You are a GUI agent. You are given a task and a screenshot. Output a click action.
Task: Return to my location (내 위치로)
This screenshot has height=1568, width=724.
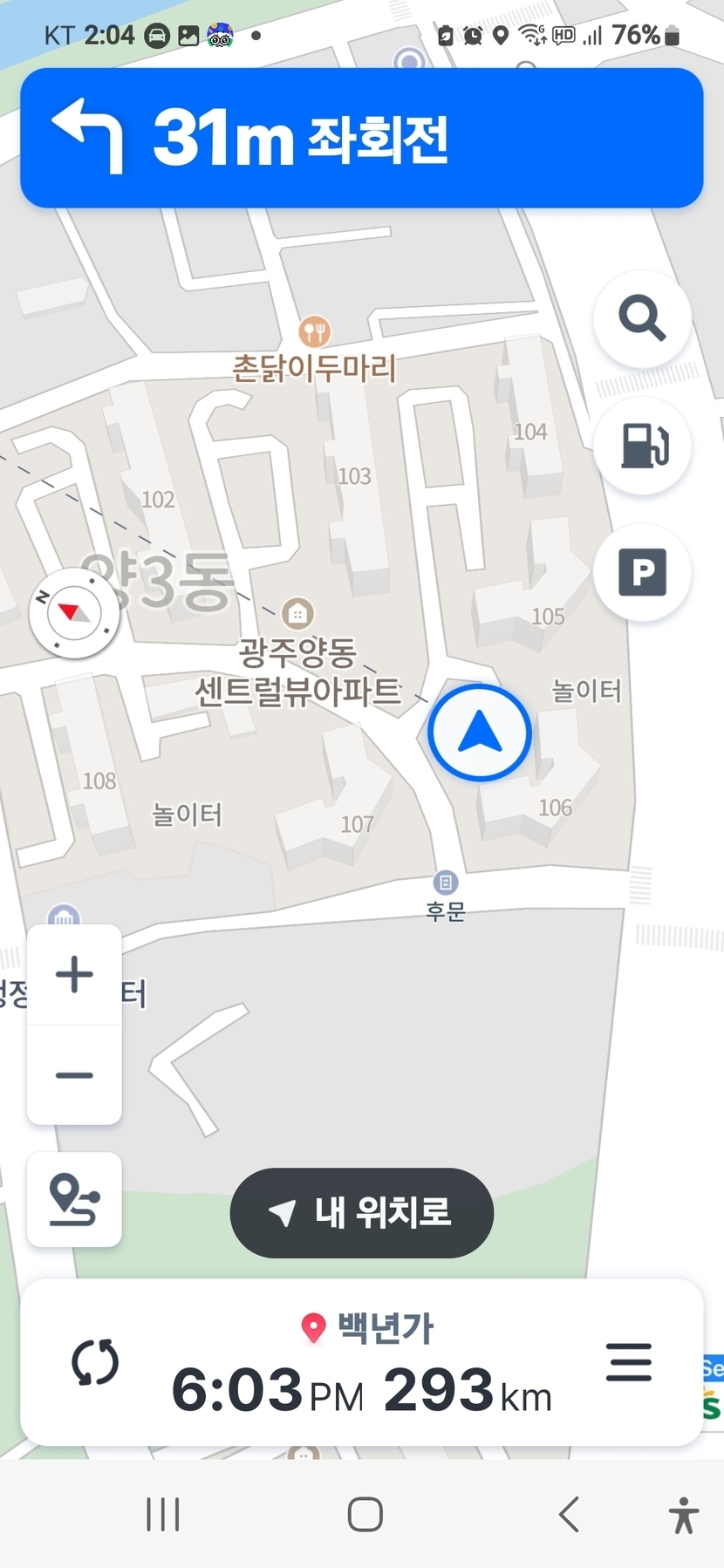362,1212
